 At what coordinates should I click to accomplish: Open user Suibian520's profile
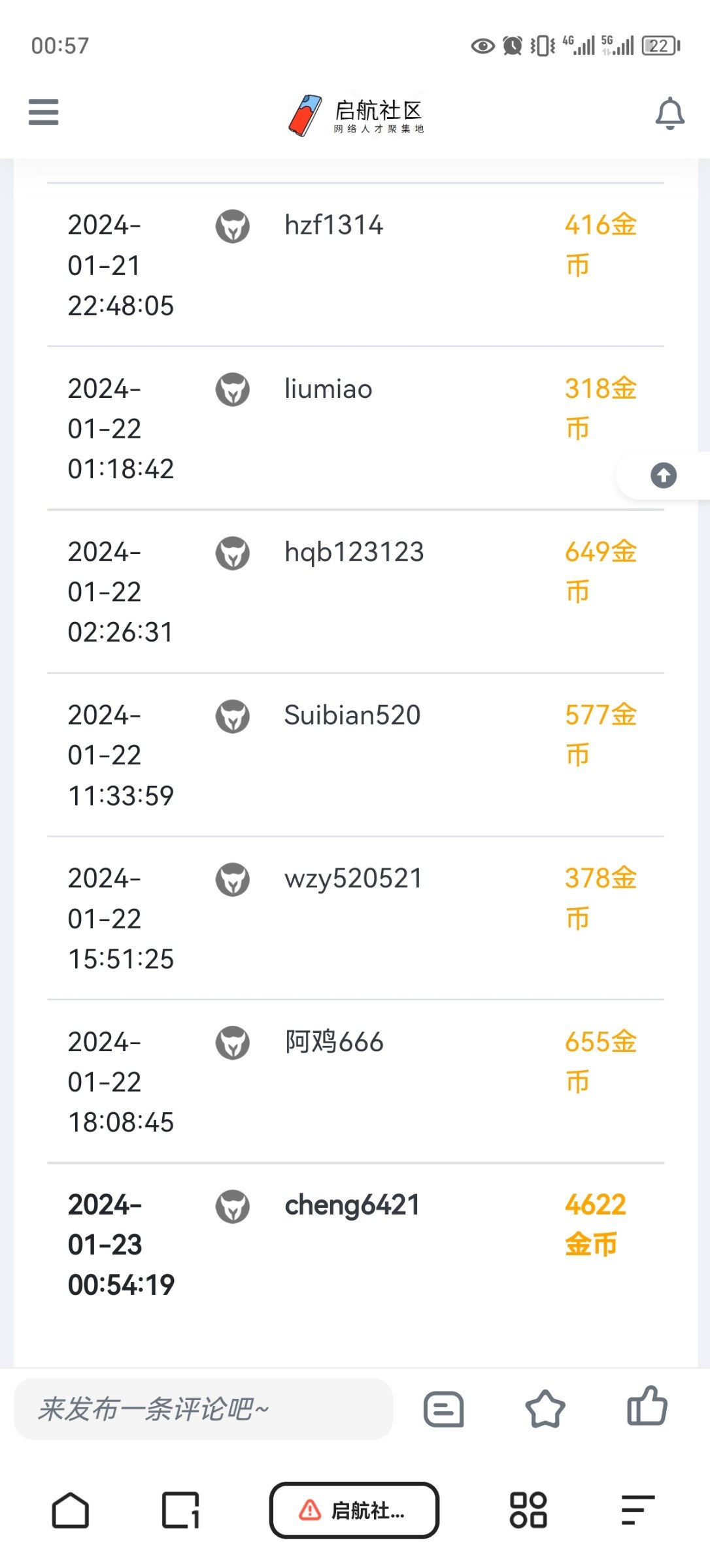352,716
